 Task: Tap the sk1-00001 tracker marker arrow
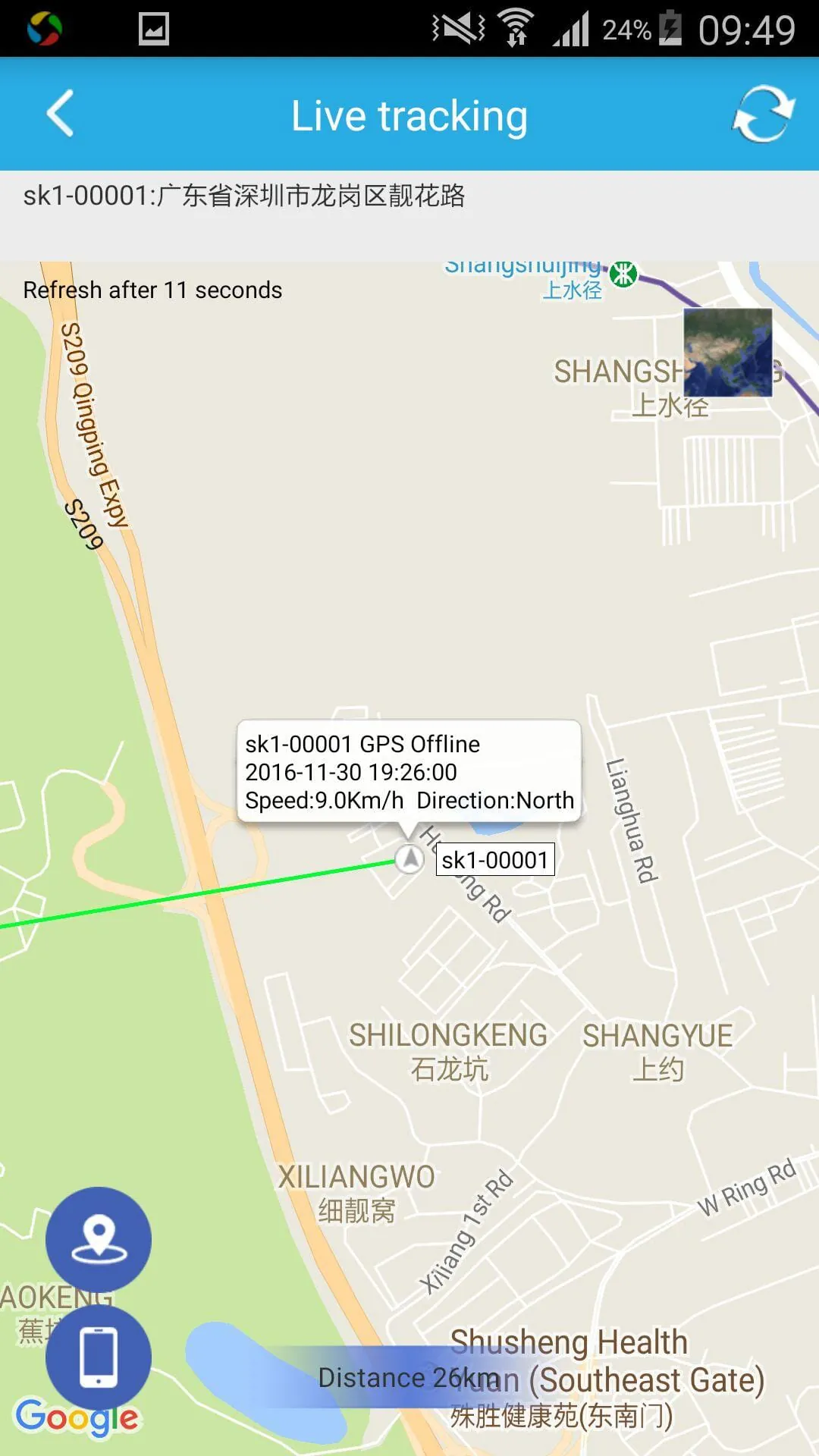click(x=409, y=859)
